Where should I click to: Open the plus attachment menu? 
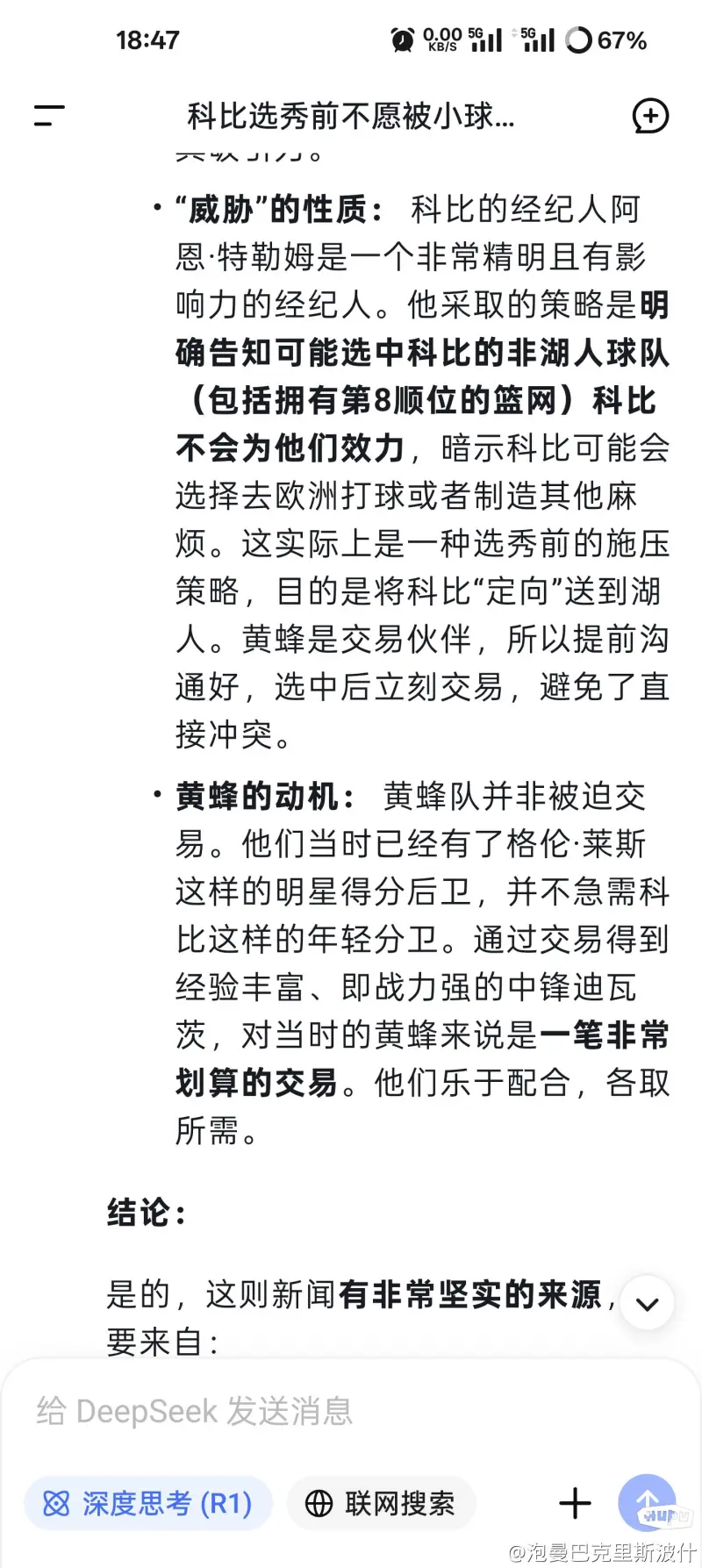[x=575, y=1503]
